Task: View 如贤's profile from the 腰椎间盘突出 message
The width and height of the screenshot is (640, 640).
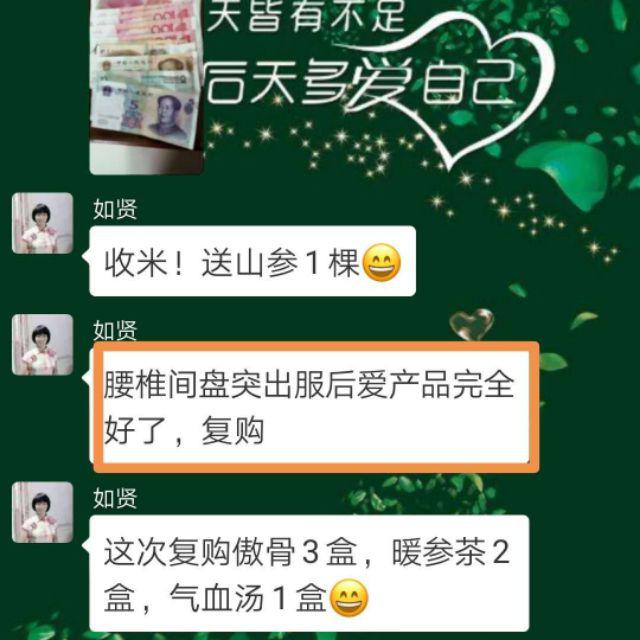Action: pos(42,345)
